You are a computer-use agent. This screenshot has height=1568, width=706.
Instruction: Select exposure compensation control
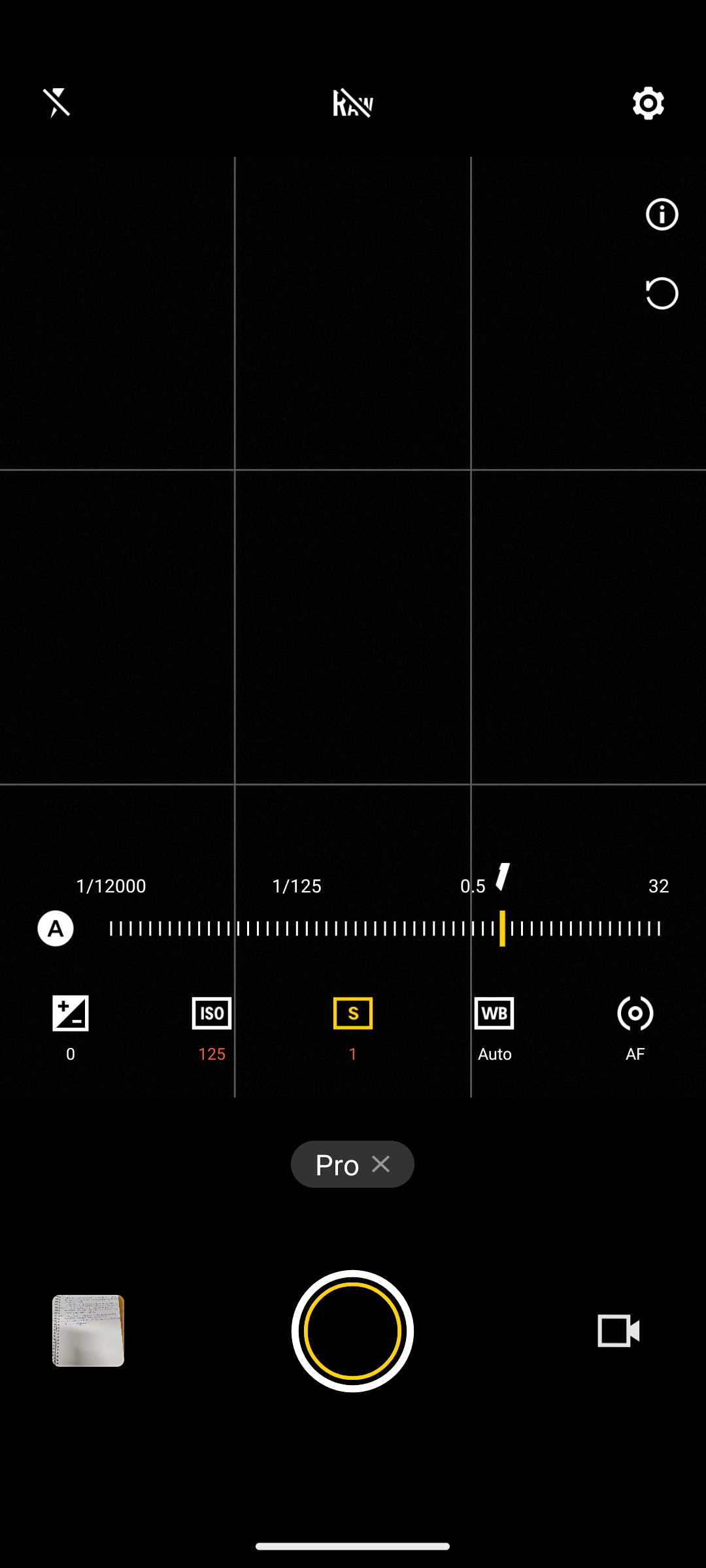point(71,1024)
